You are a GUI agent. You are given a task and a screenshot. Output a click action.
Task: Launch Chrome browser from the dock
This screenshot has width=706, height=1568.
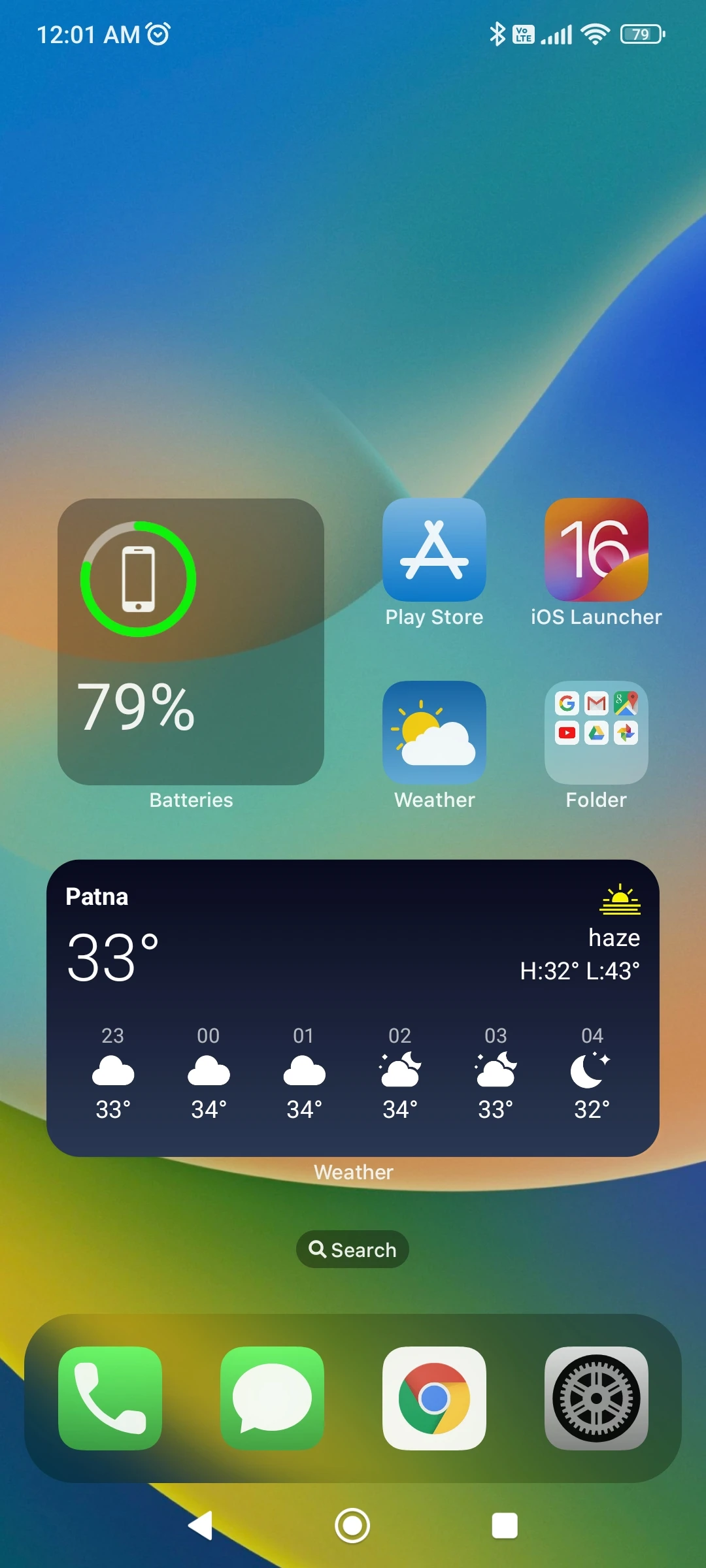coord(434,1398)
